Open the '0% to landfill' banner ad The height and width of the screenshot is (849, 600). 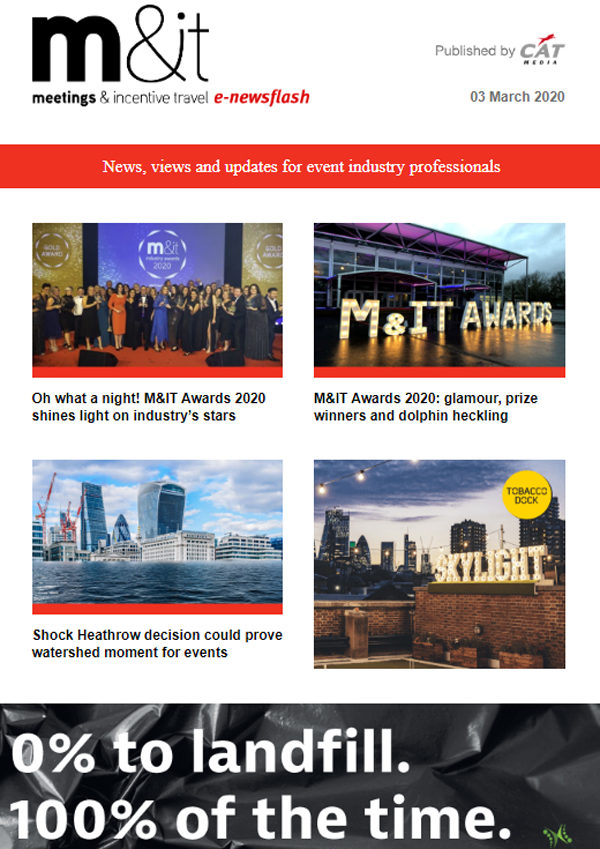(300, 776)
